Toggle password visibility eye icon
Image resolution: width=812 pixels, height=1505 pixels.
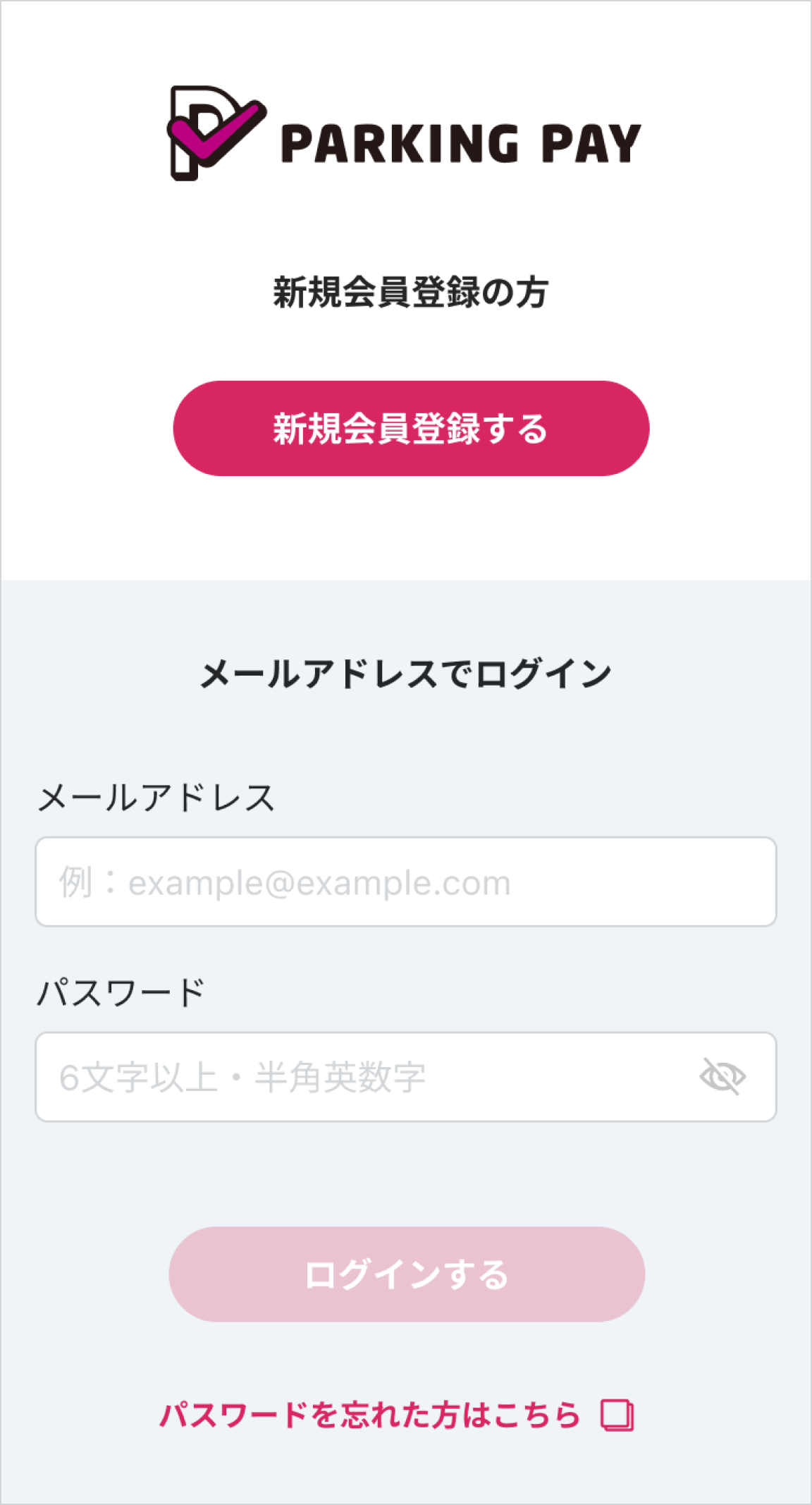722,1077
